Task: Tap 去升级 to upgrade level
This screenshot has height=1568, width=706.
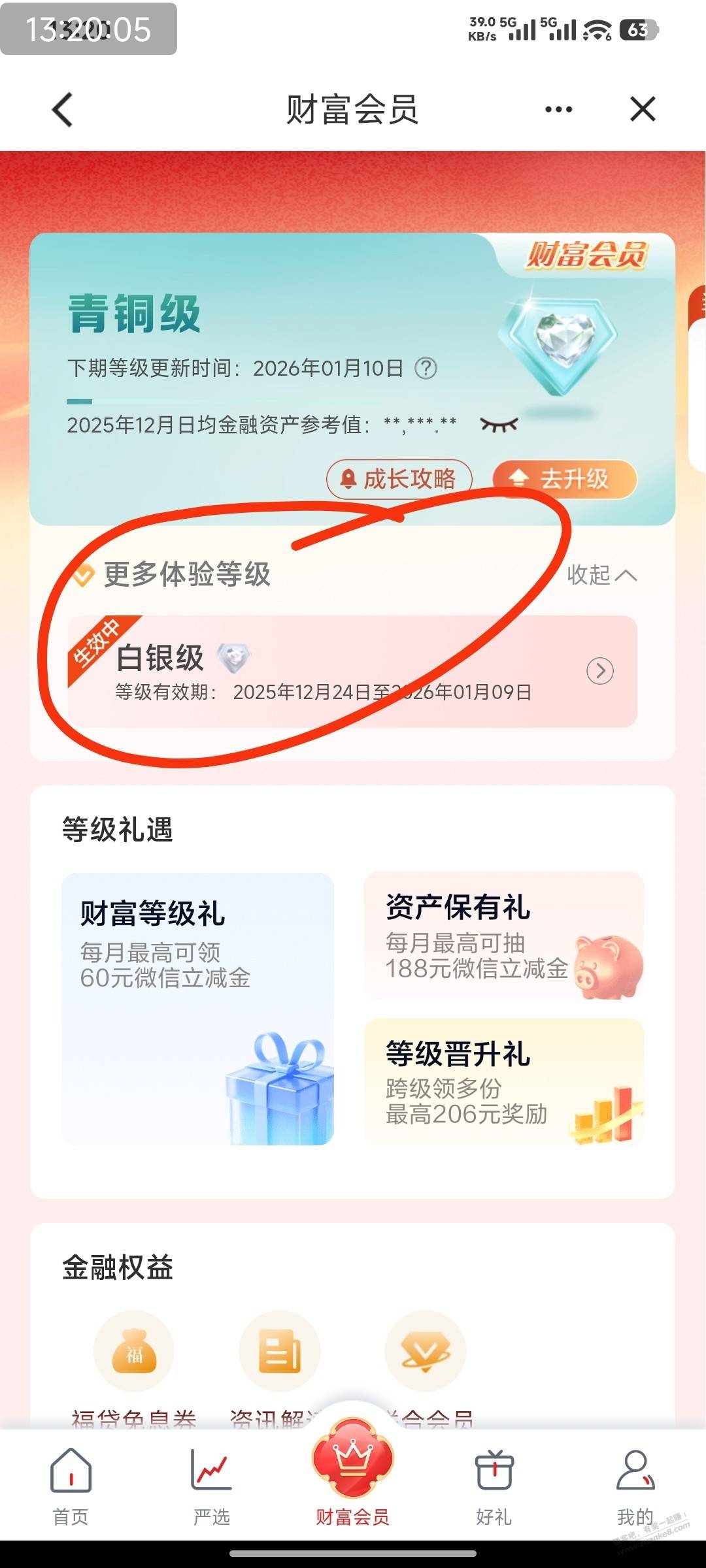Action: tap(564, 479)
